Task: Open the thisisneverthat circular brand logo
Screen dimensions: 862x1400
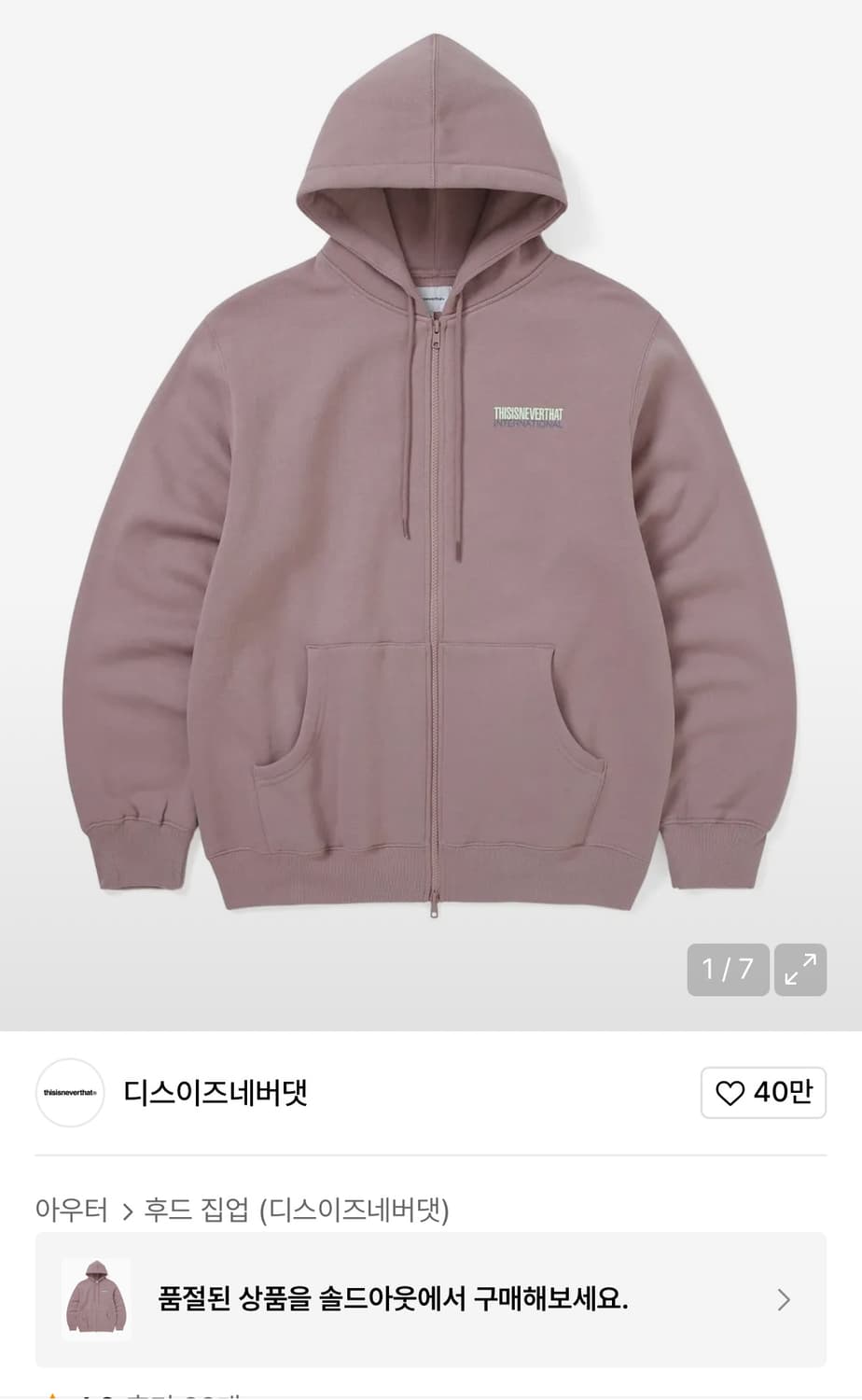Action: (x=69, y=1092)
